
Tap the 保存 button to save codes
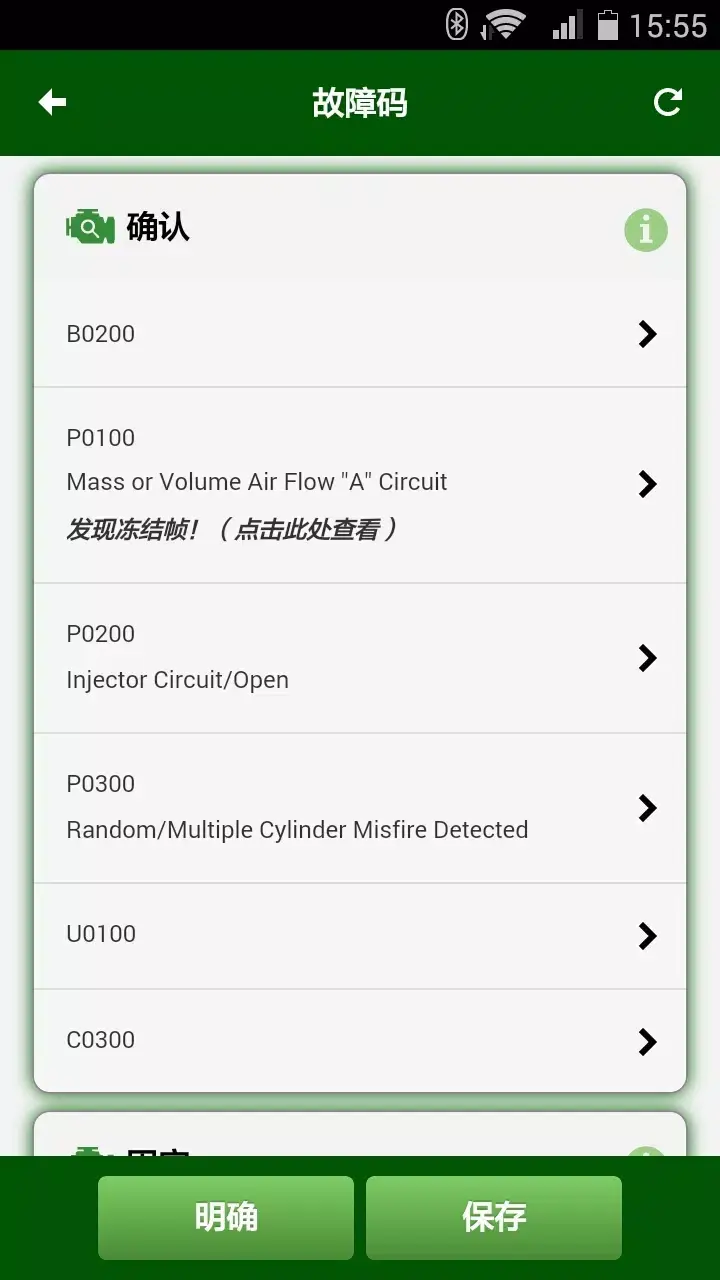[494, 1217]
